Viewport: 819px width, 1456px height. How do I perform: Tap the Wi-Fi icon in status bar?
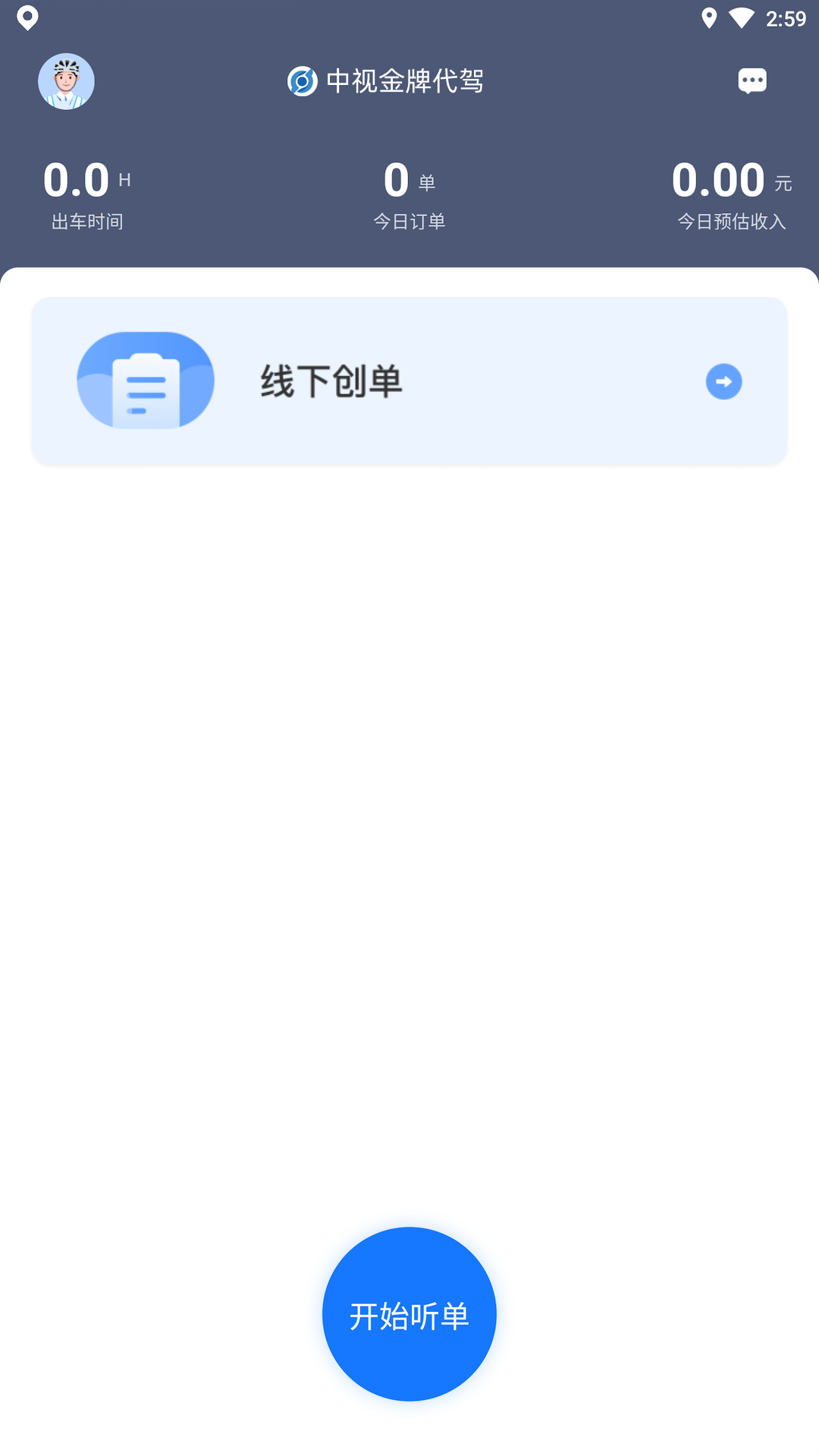(741, 18)
